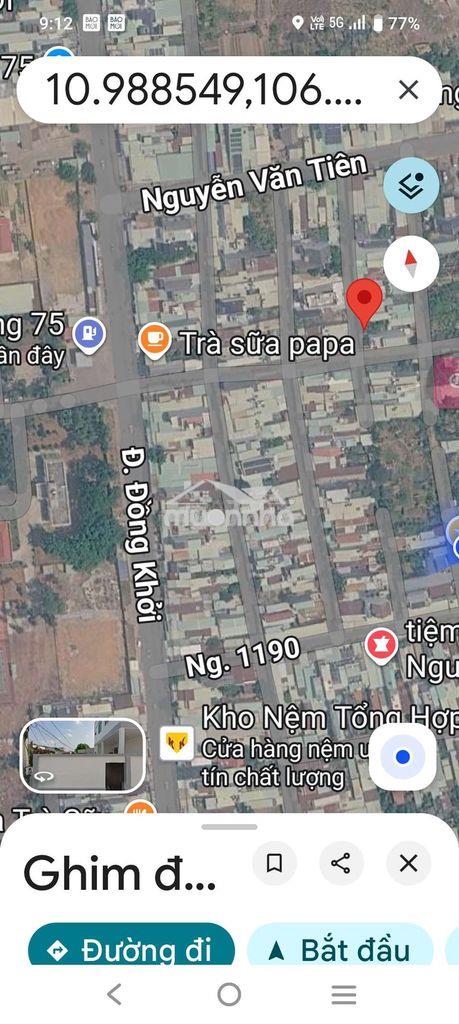
Task: Open the map layers selector
Action: (x=411, y=185)
